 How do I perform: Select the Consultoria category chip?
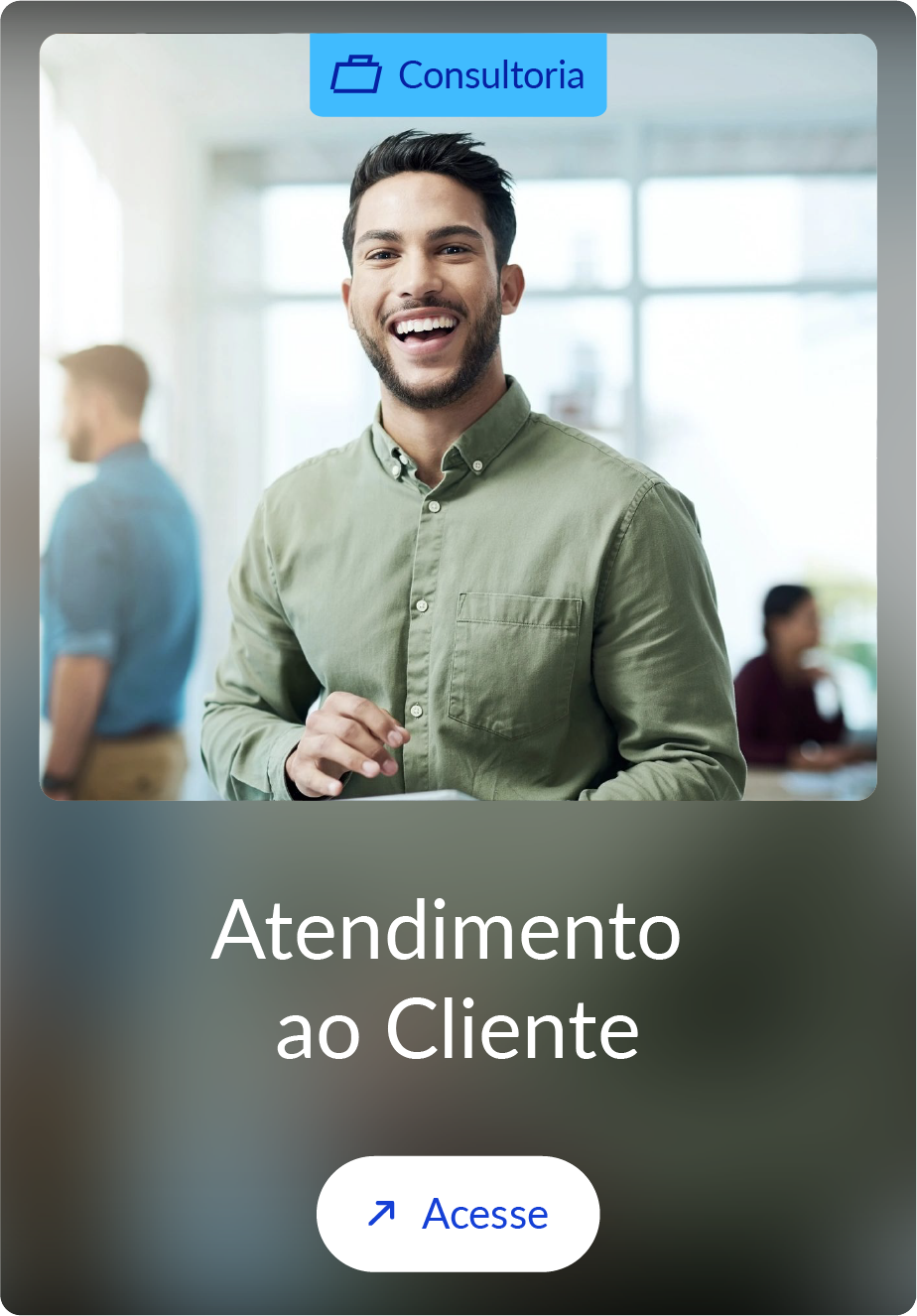pos(458,75)
